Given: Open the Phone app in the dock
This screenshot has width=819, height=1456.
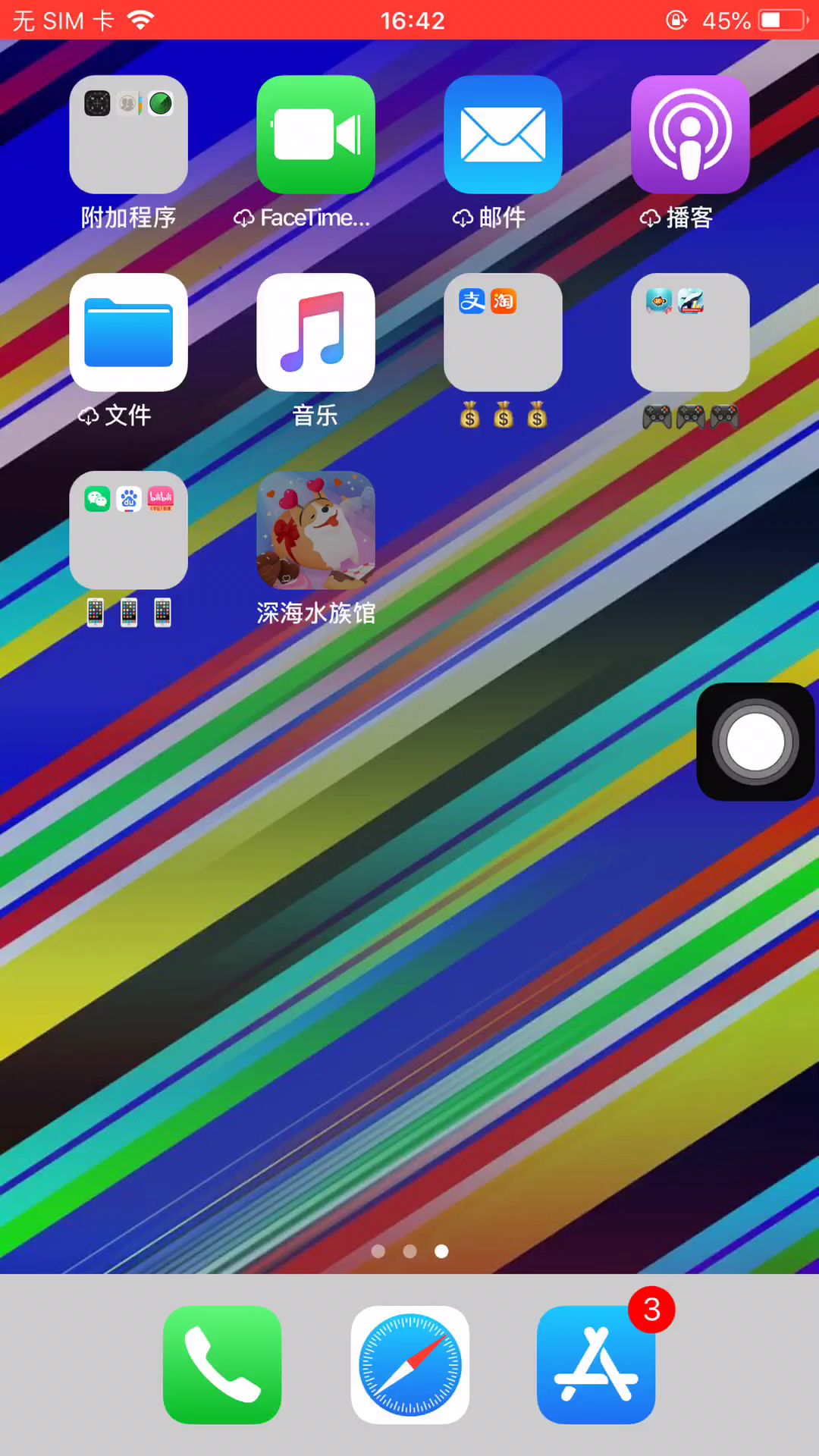Looking at the screenshot, I should pyautogui.click(x=222, y=1365).
